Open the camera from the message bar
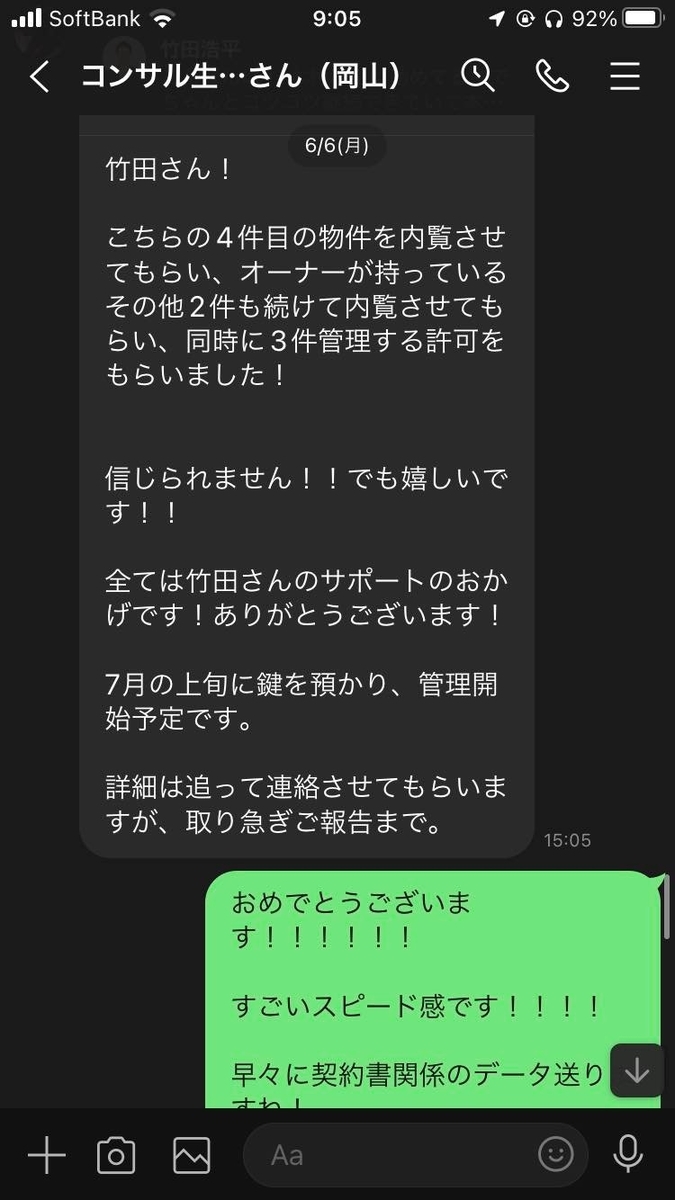The height and width of the screenshot is (1200, 675). pos(116,1156)
